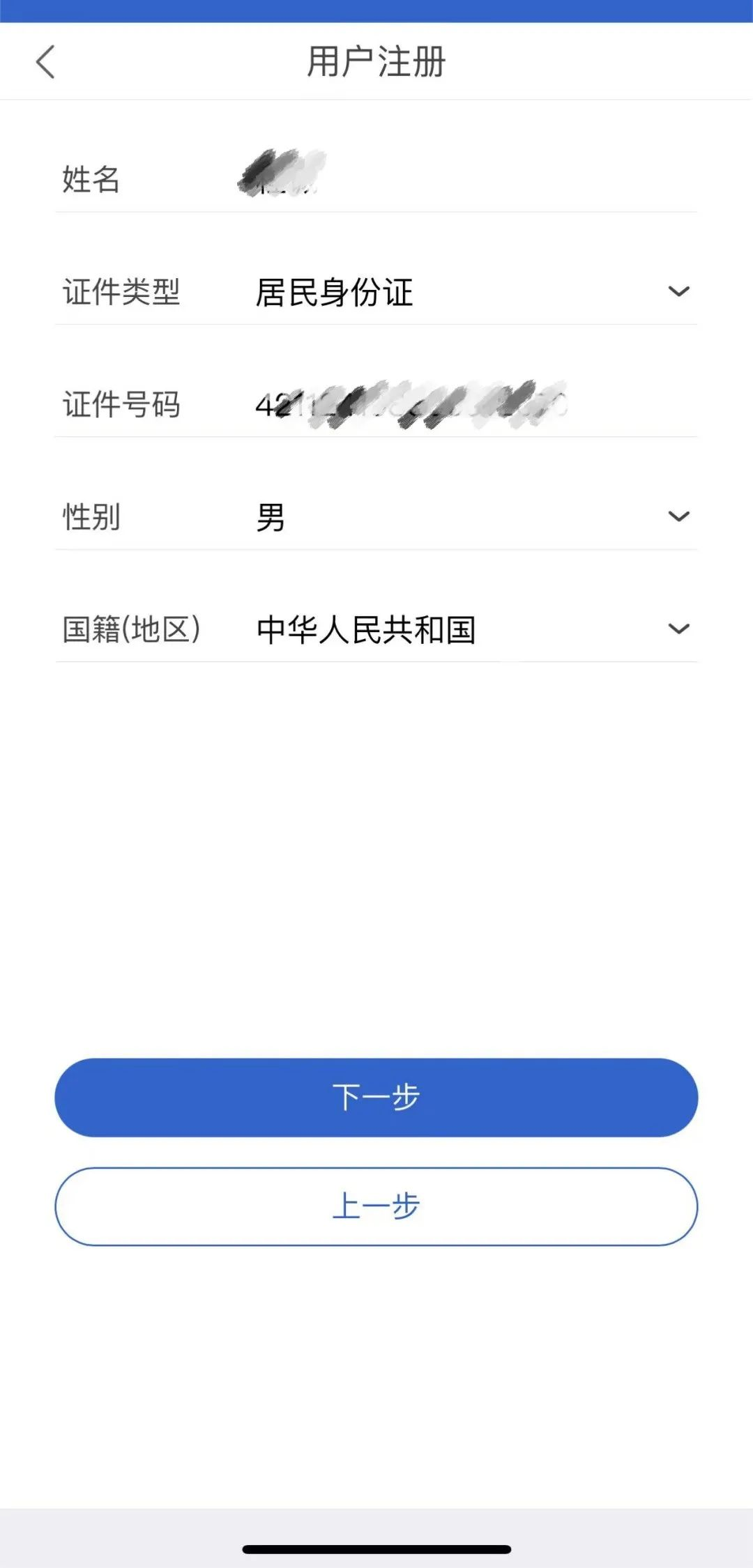Continue with the 下一步 button
This screenshot has height=1568, width=753.
(376, 1098)
